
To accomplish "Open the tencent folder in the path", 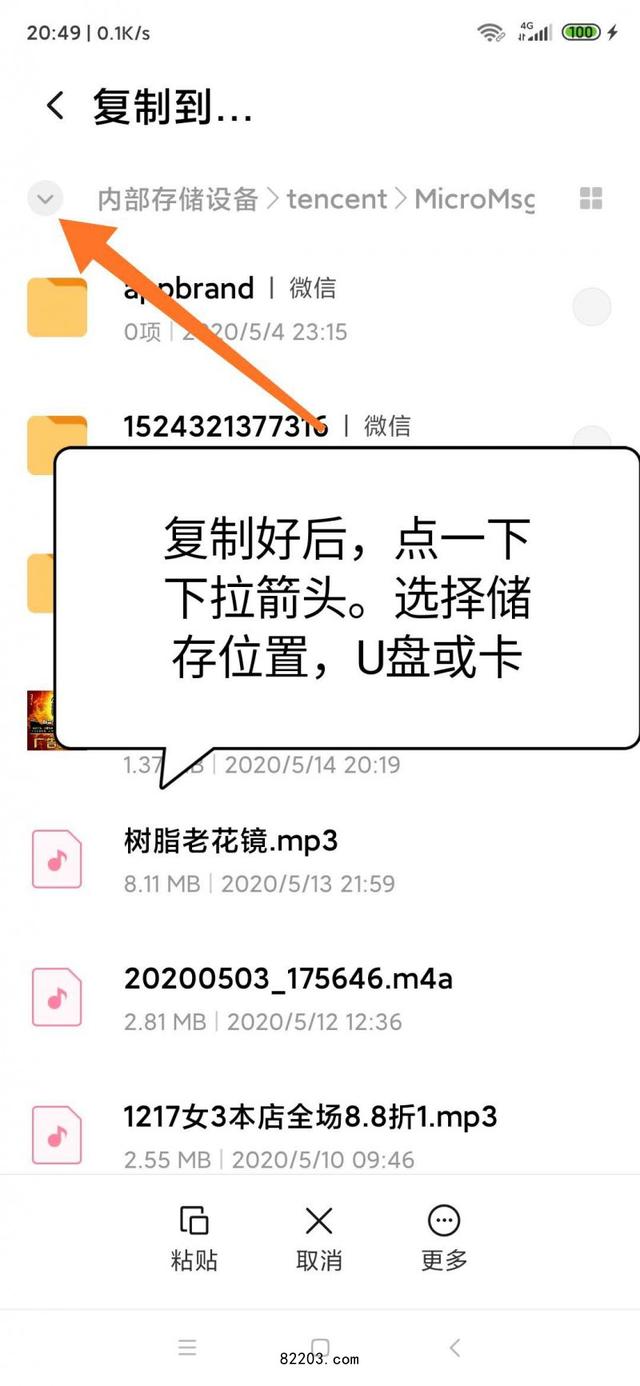I will pos(336,199).
